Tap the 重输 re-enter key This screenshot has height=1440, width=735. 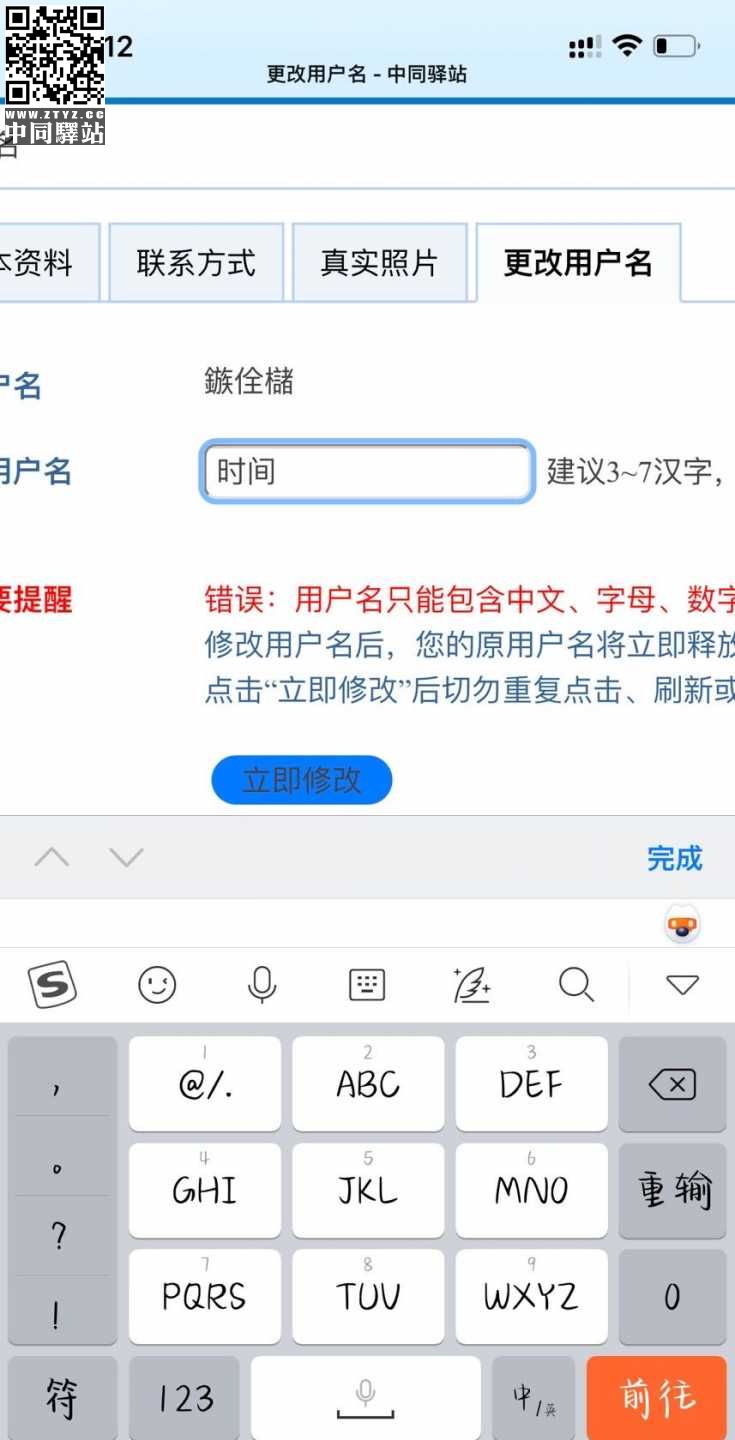point(672,1191)
